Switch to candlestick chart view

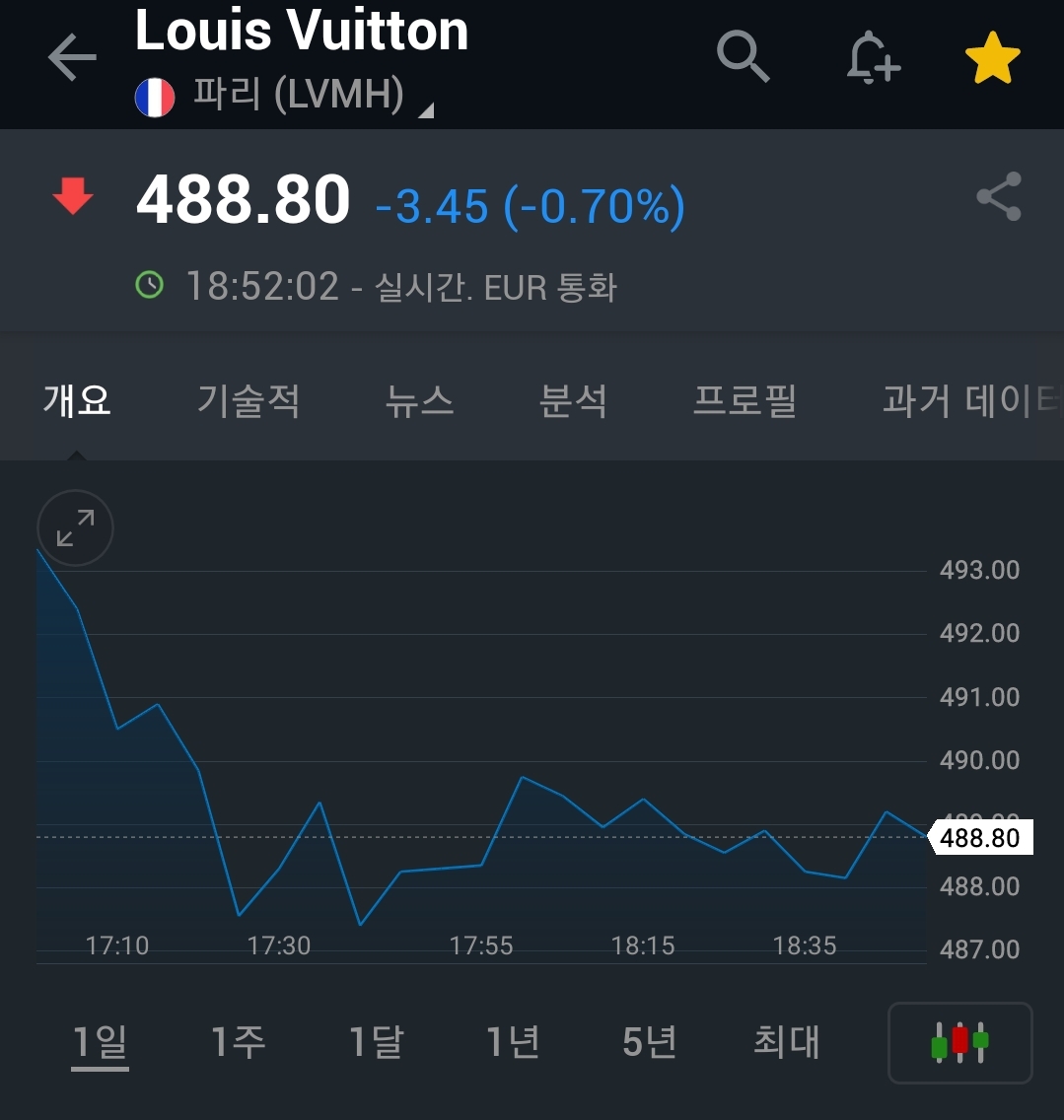pos(959,1043)
